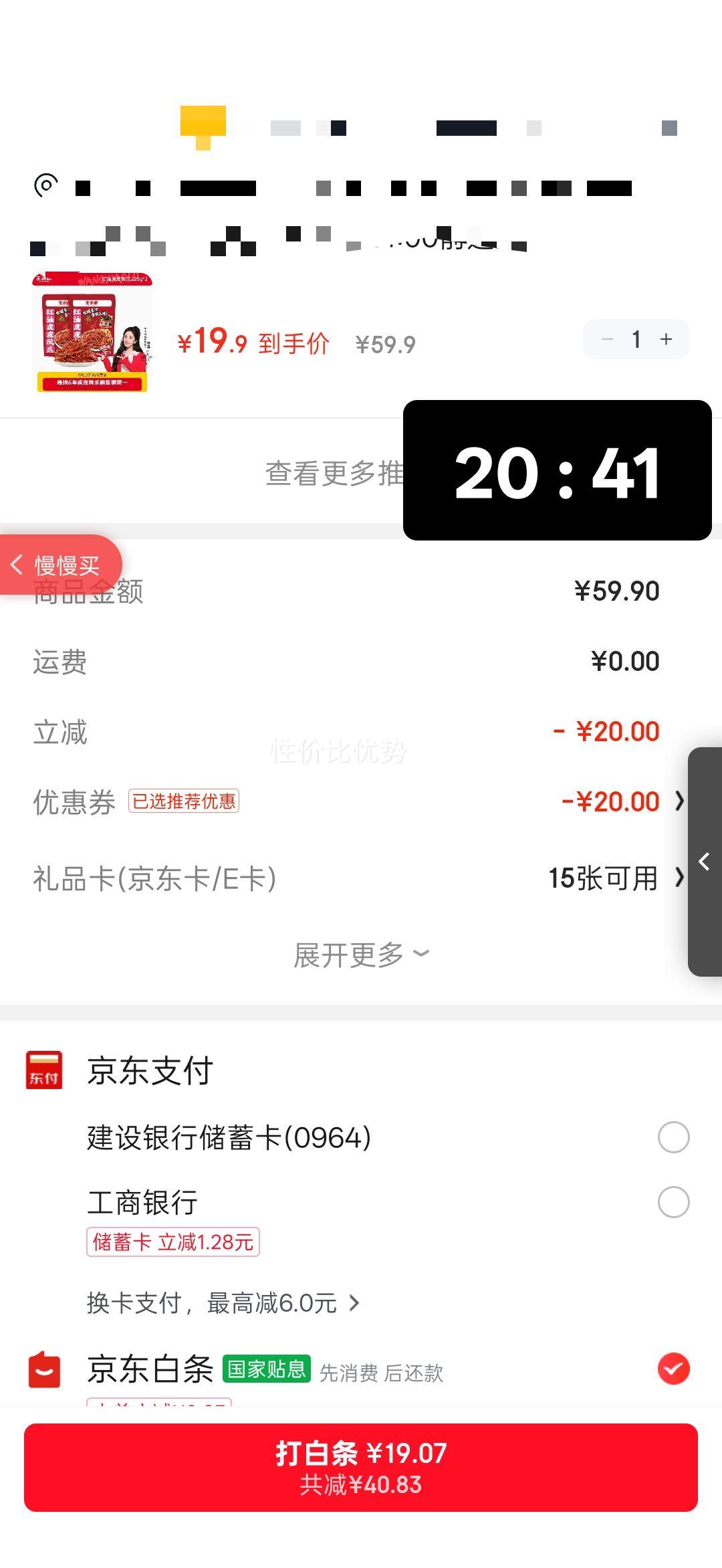Select the 工商银行 payment radio button
722x1568 pixels.
click(x=673, y=1202)
